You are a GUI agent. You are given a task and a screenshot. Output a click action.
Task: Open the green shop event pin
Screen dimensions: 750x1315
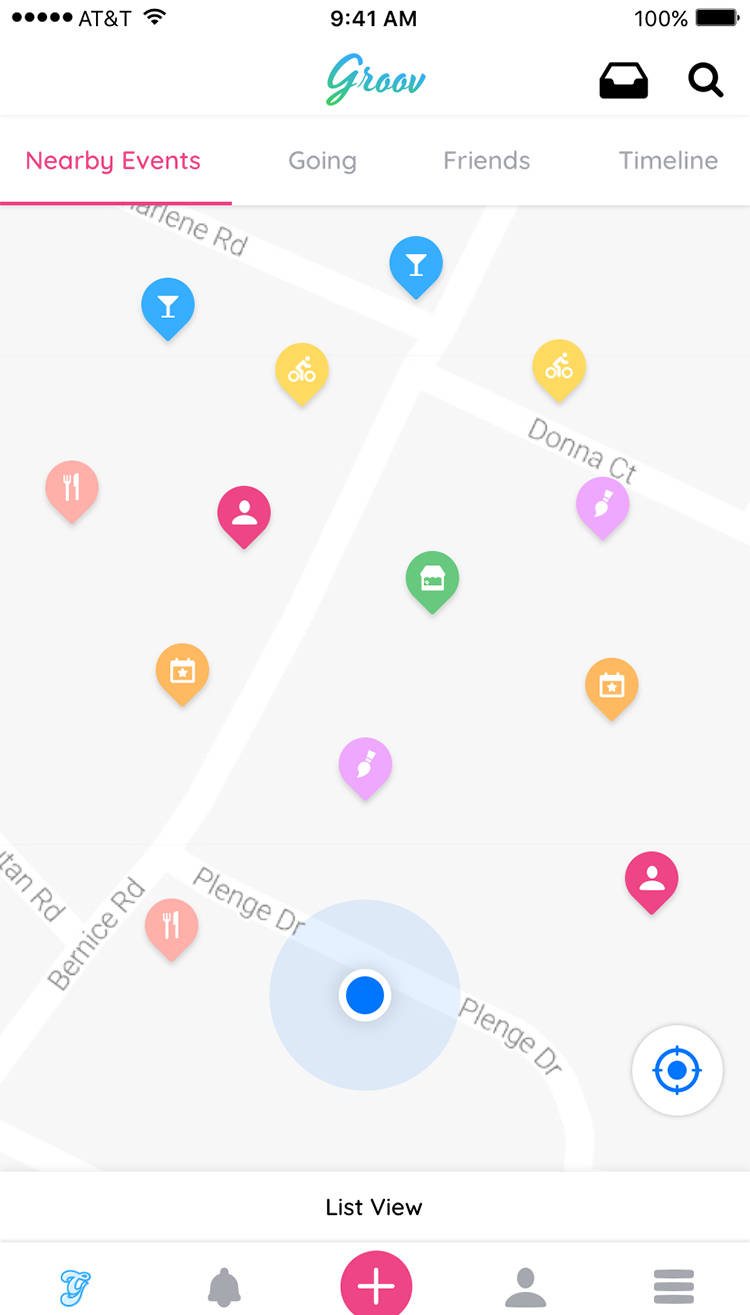[432, 579]
